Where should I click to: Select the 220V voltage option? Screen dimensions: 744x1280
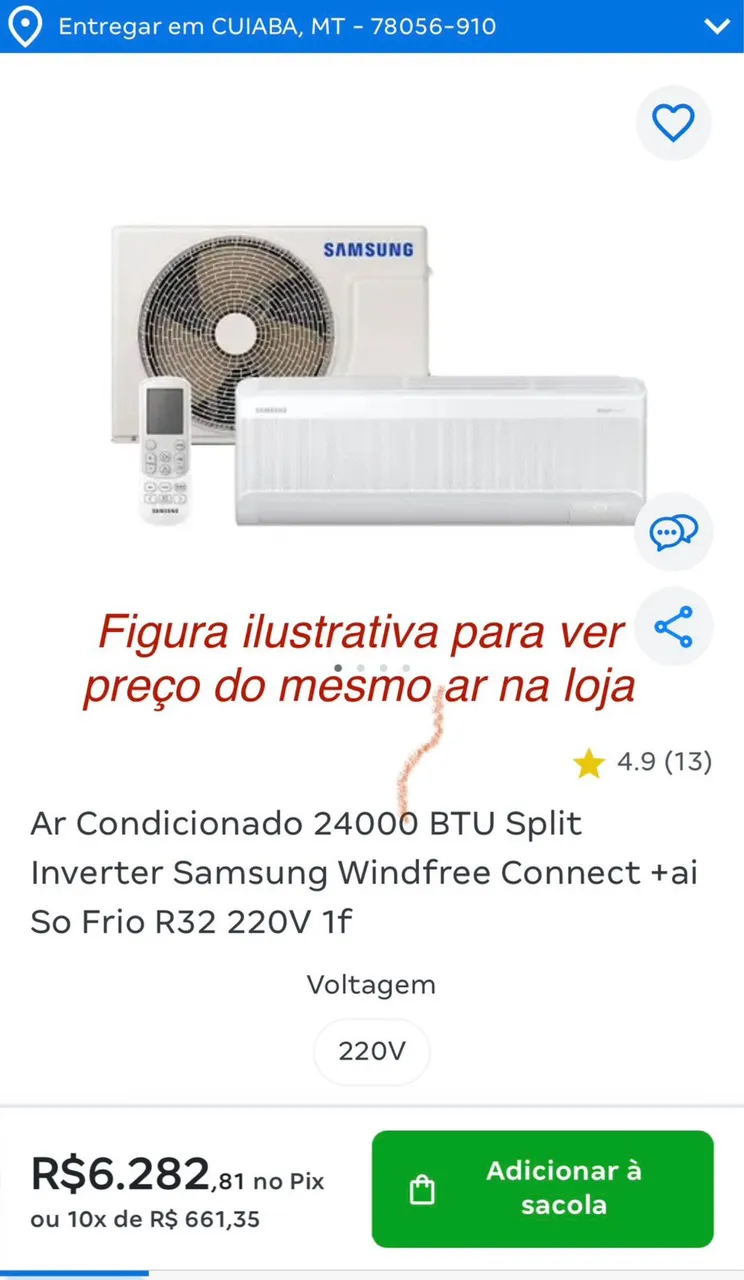(x=371, y=1052)
